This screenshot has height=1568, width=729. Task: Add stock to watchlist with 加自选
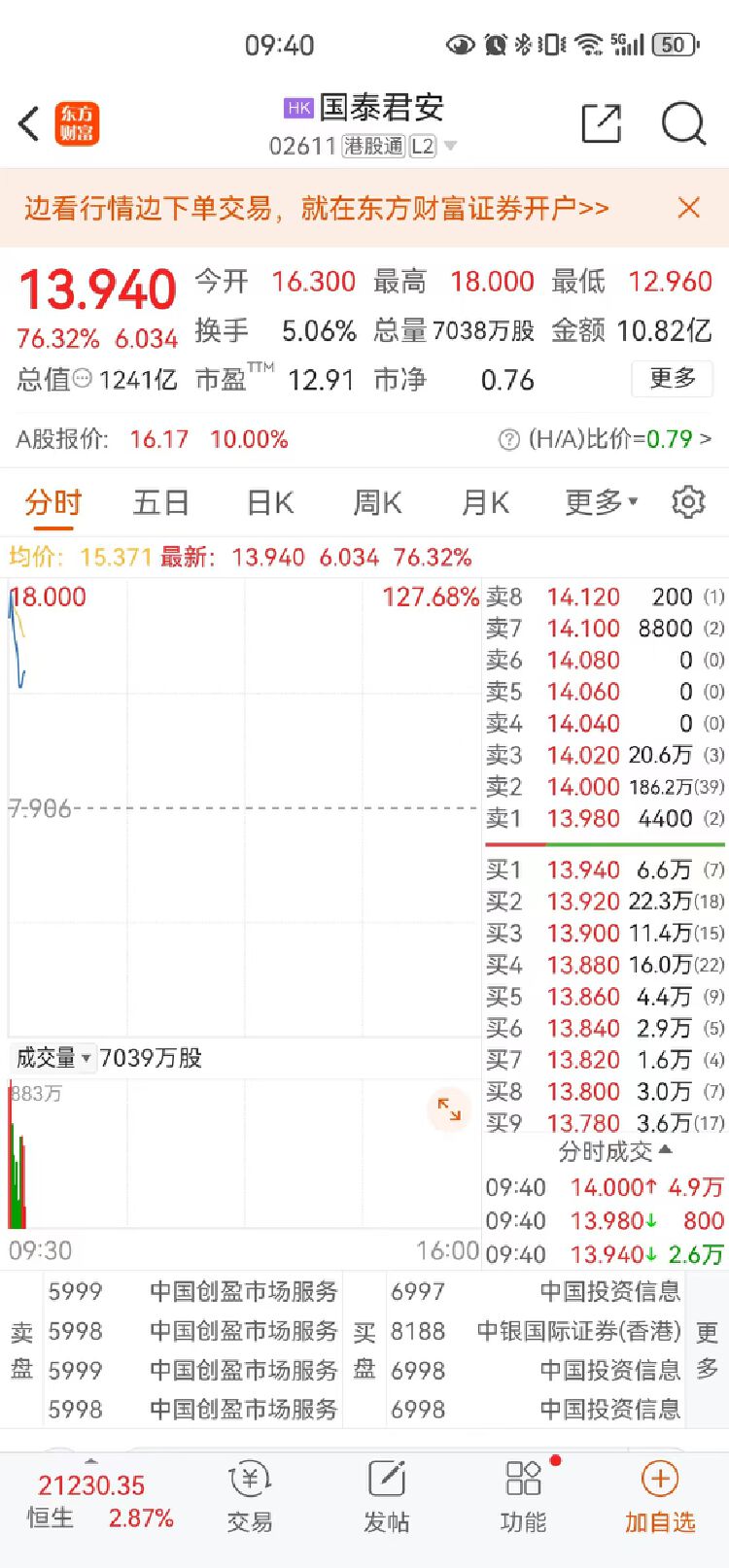click(660, 1497)
